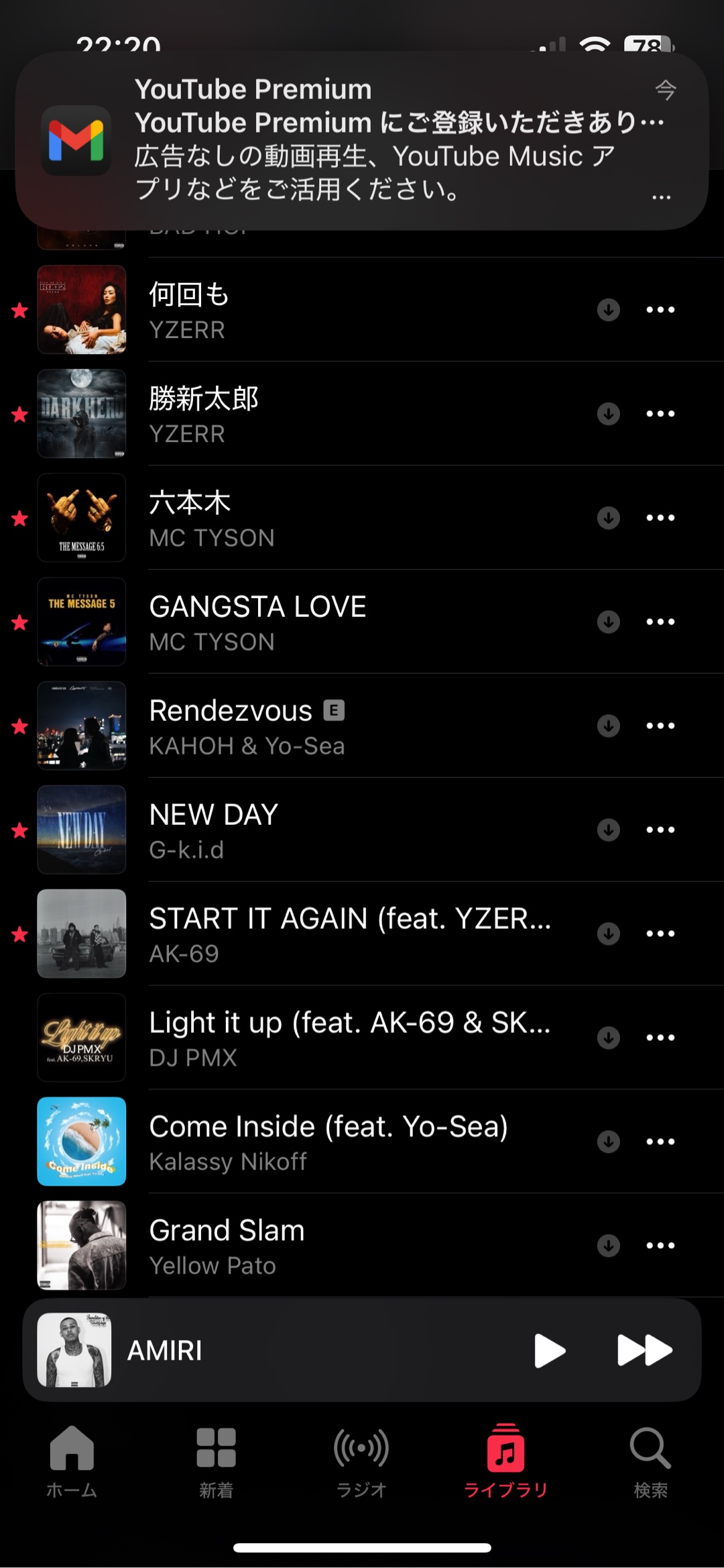The image size is (724, 1568).
Task: Open the YouTube Premium Gmail notification
Action: [362, 141]
